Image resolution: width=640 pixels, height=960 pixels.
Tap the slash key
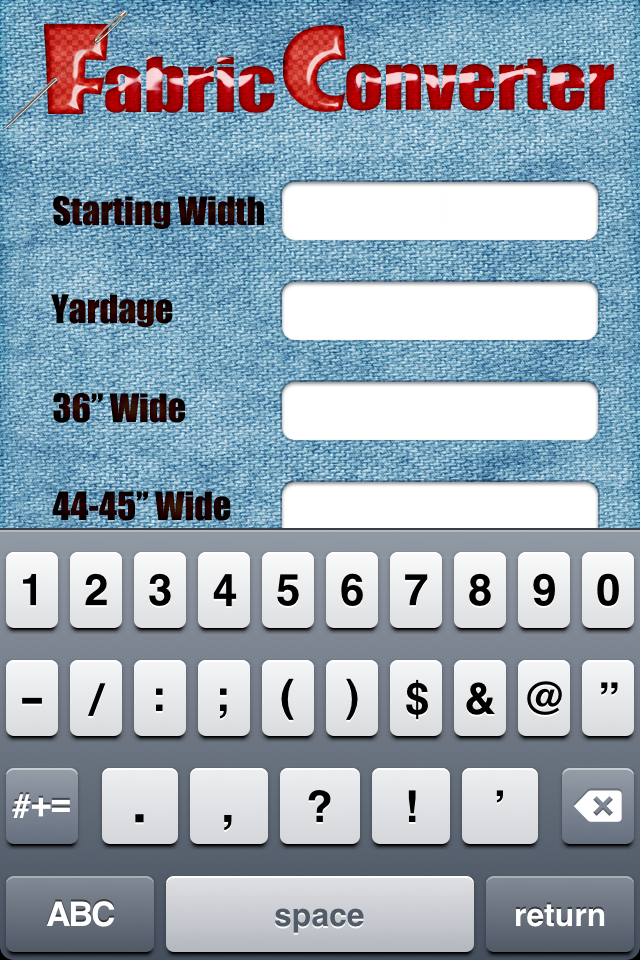(96, 698)
